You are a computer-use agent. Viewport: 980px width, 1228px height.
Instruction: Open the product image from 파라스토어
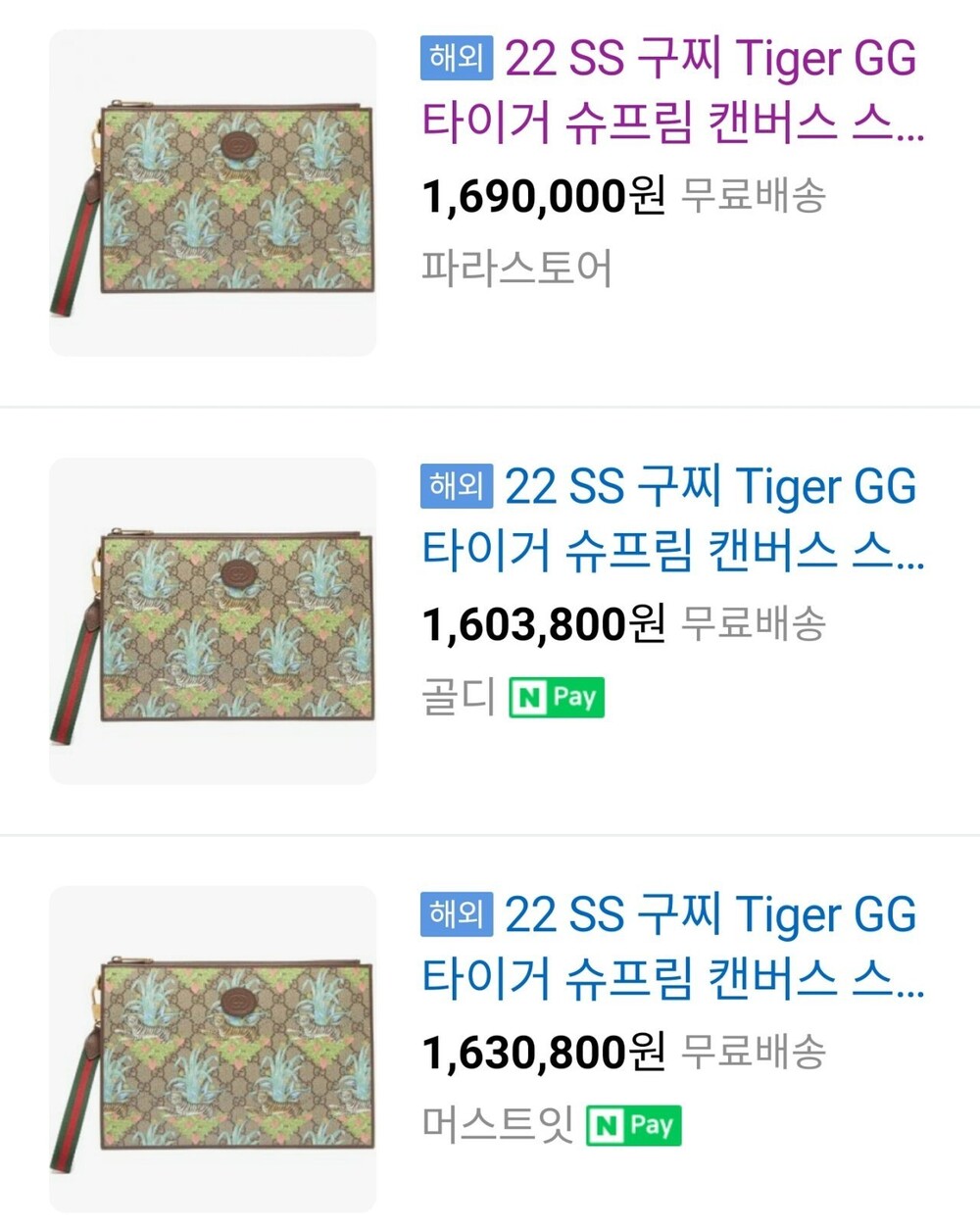click(x=213, y=193)
